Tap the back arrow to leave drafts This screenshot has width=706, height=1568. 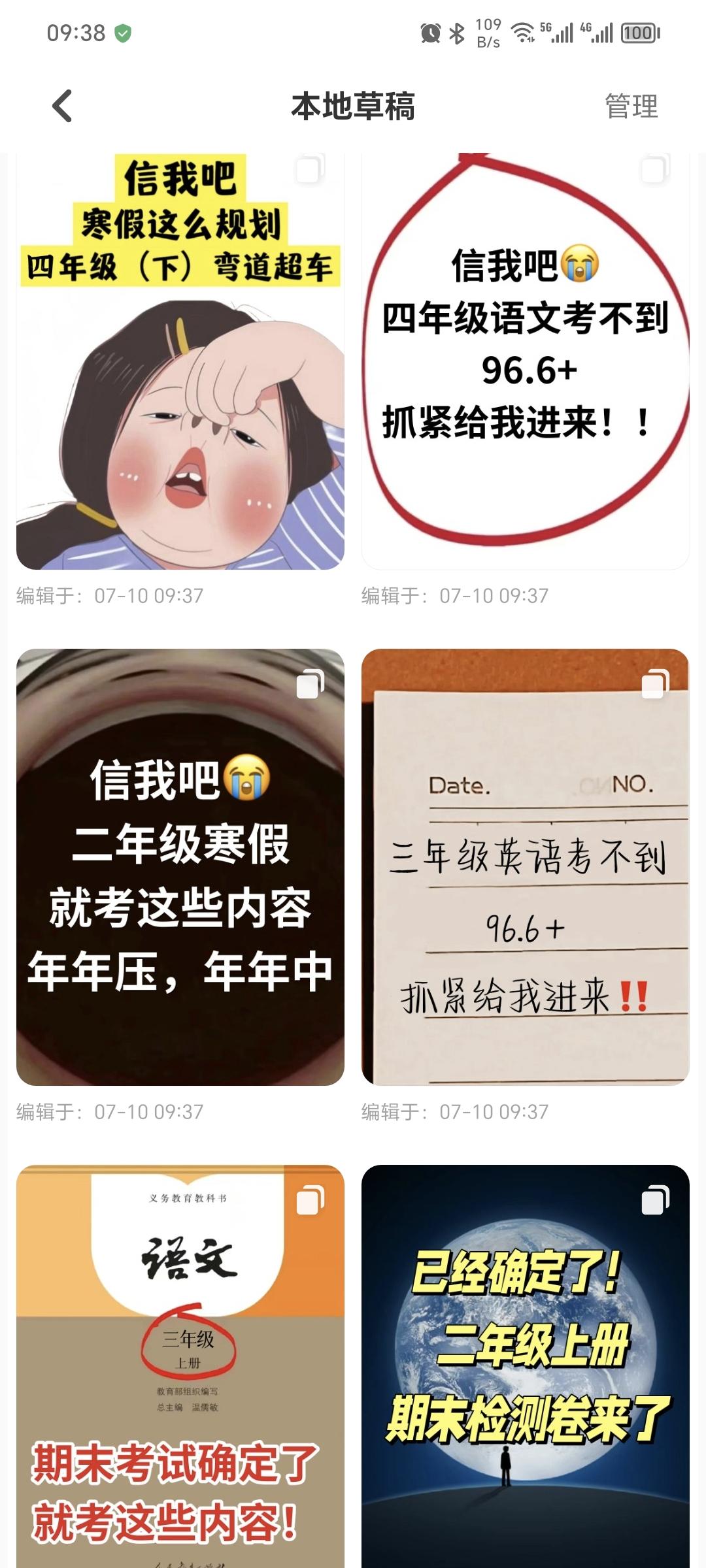(62, 106)
